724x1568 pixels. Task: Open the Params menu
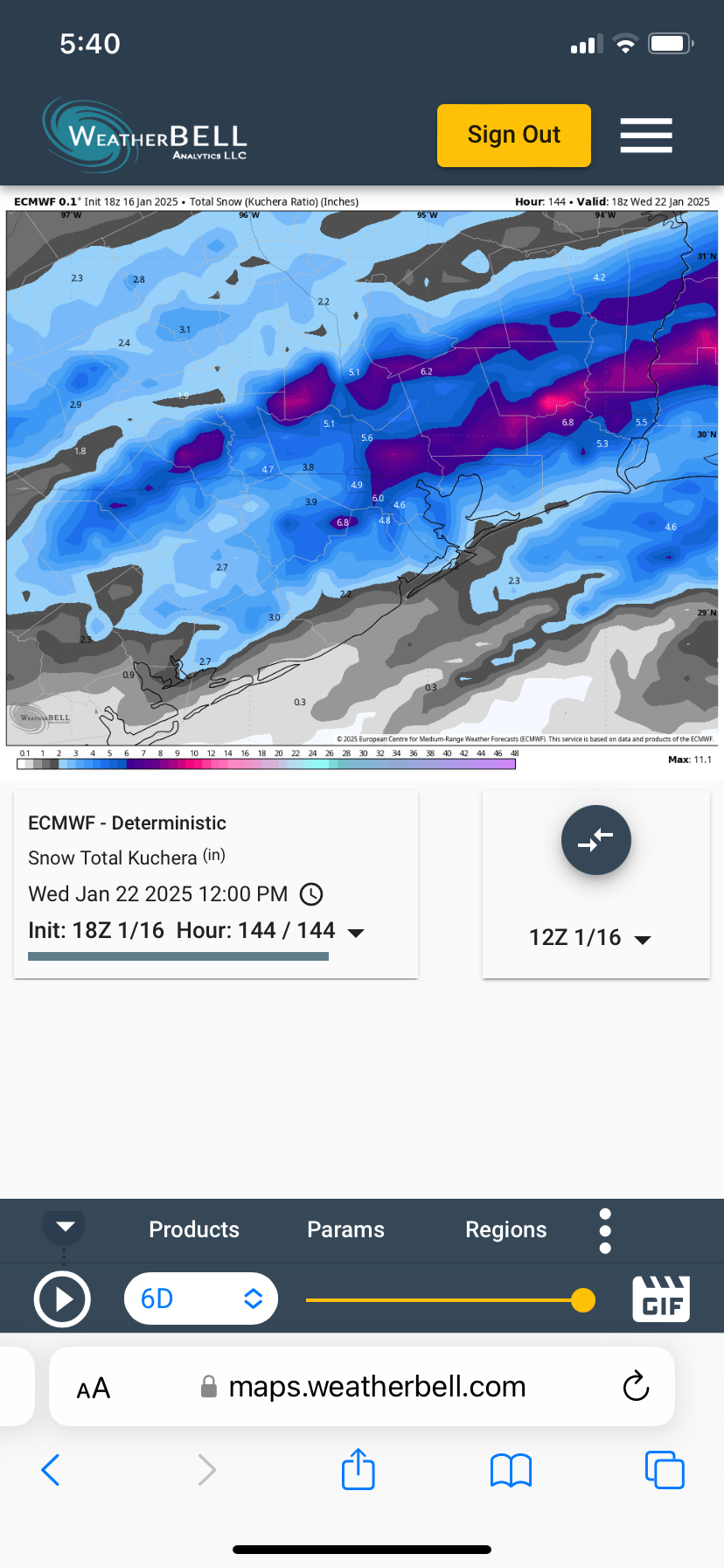(345, 1229)
